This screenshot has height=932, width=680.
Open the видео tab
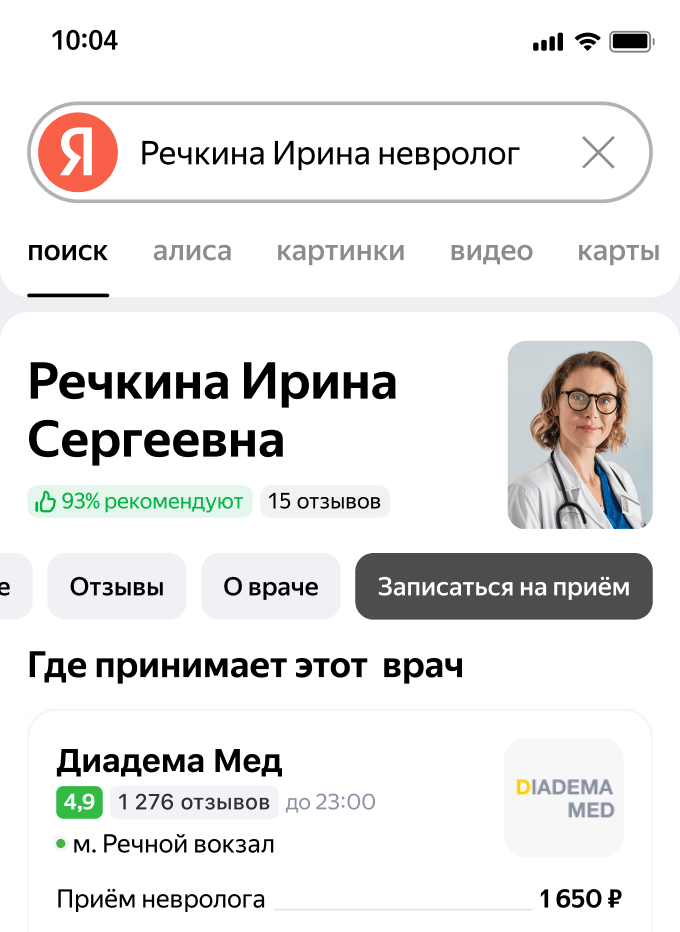coord(491,251)
